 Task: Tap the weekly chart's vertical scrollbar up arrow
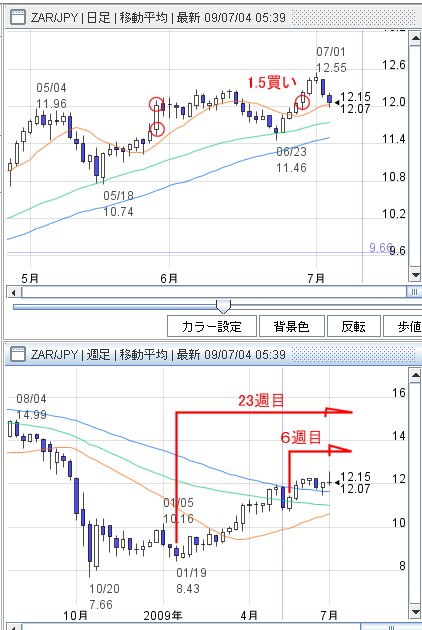point(415,376)
